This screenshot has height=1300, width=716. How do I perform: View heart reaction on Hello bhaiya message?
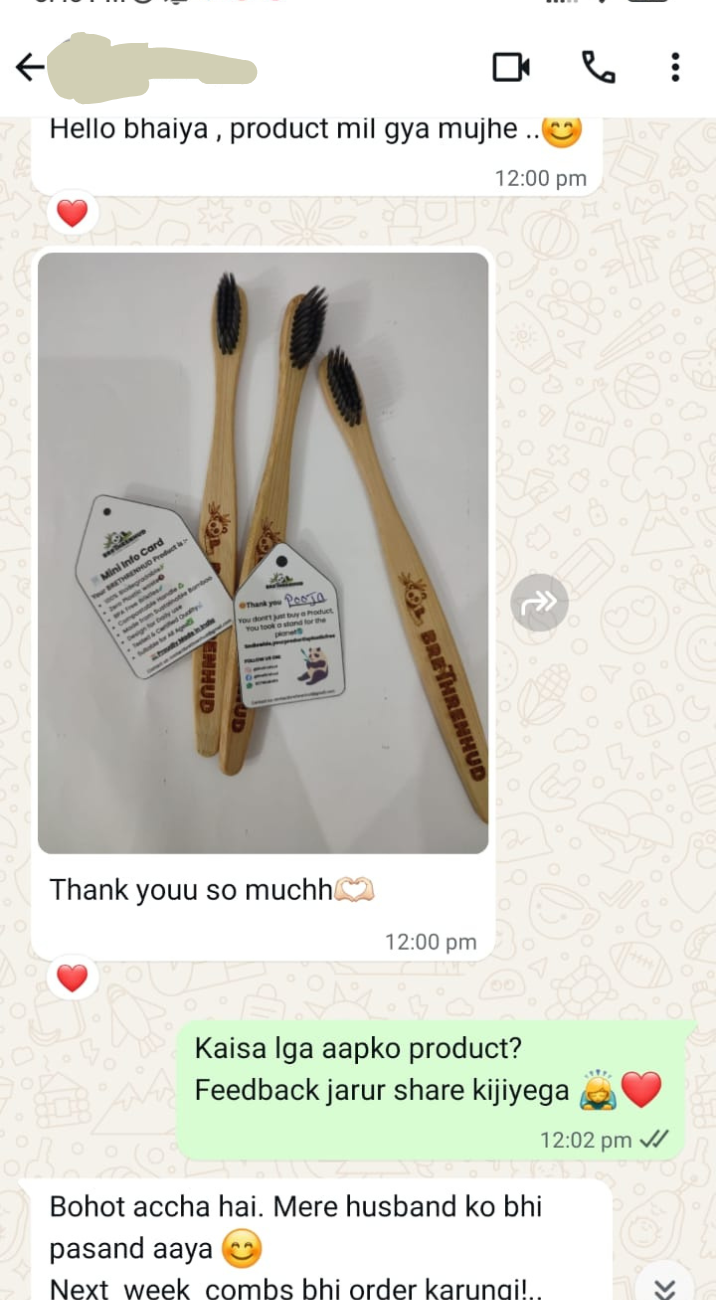[72, 213]
